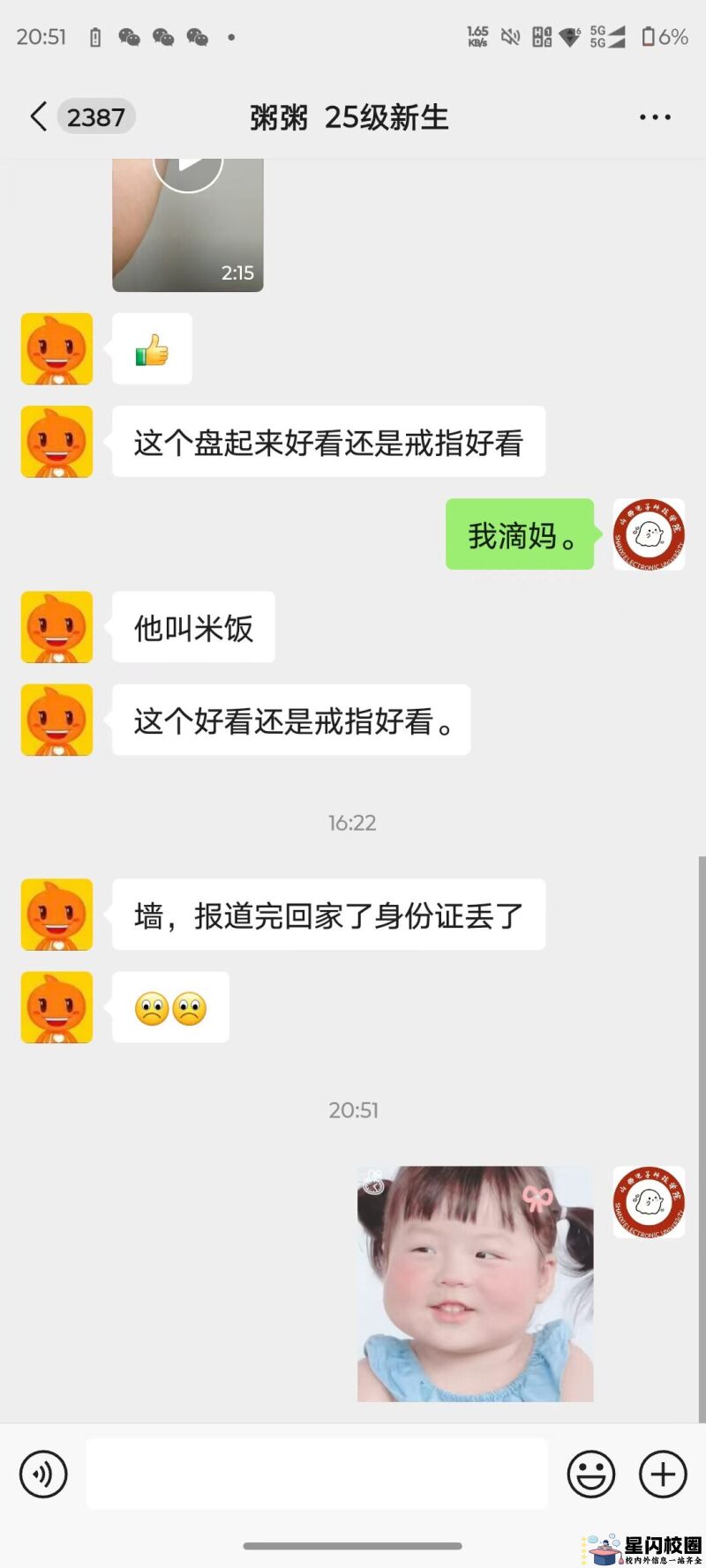The width and height of the screenshot is (706, 1568).
Task: Open sender avatar beside "他叫米饭"
Action: (56, 627)
